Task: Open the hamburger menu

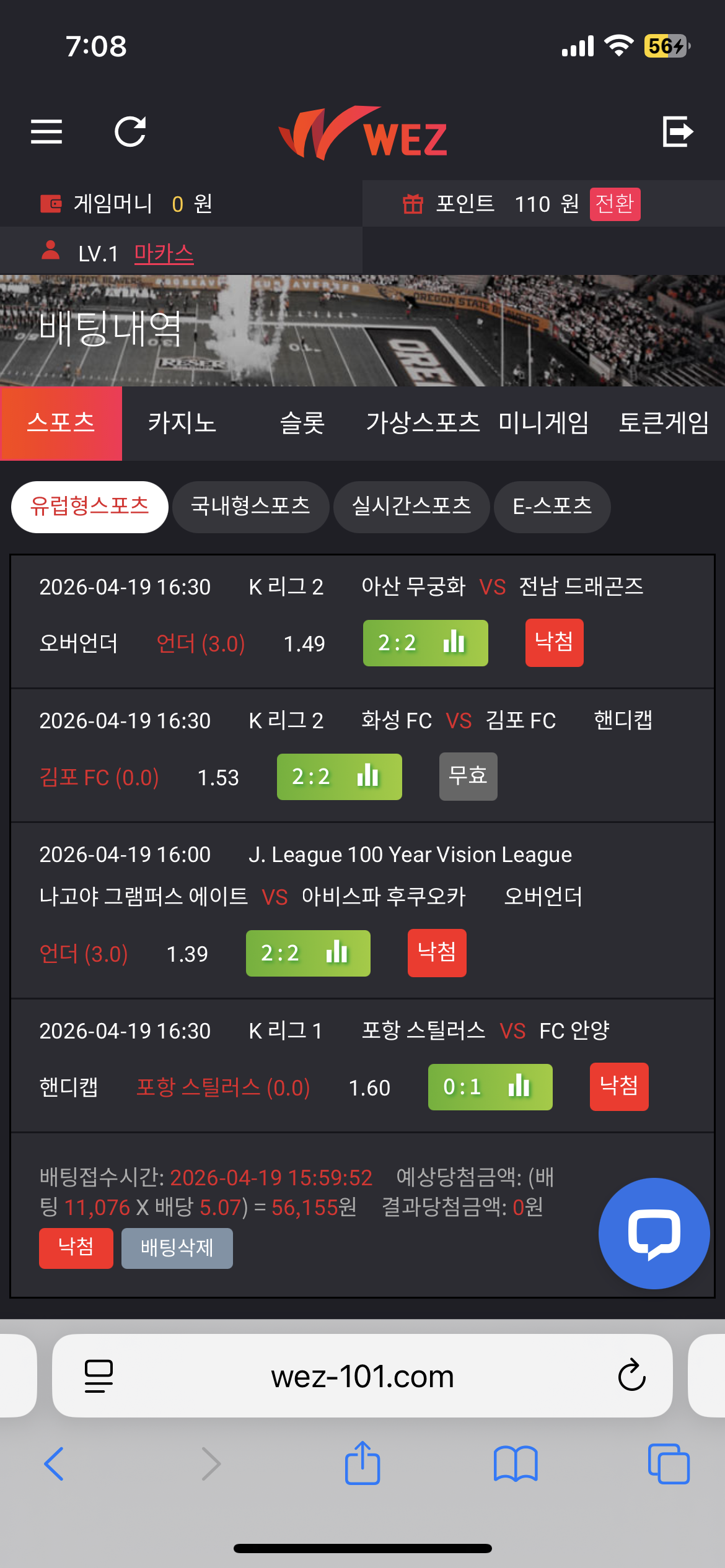Action: 46,132
